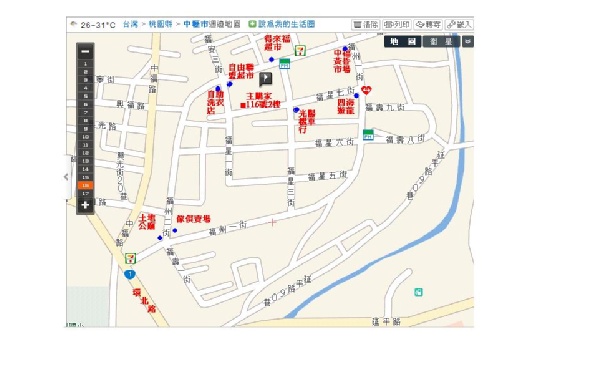
Task: Tap the 嵌入 embed button
Action: point(459,25)
